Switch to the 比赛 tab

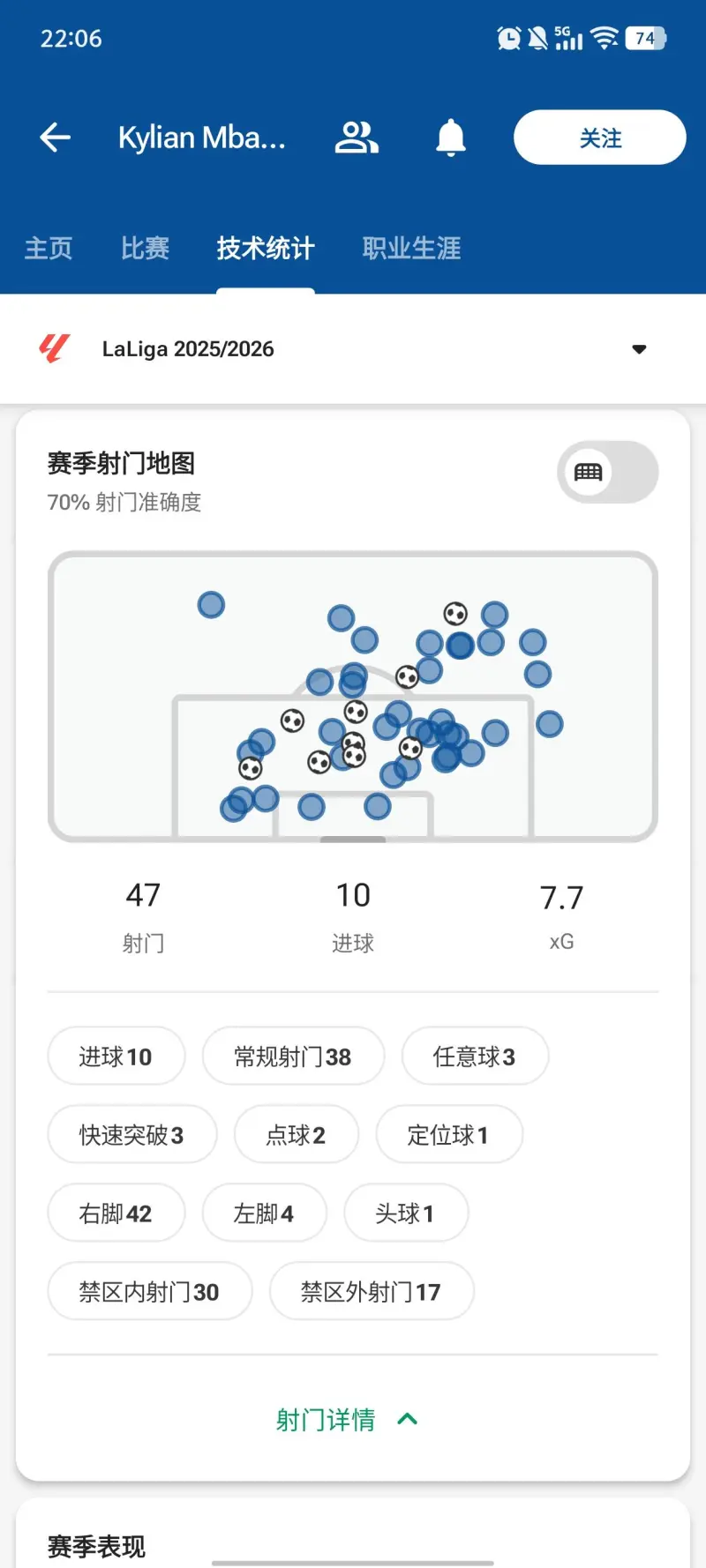pyautogui.click(x=145, y=249)
